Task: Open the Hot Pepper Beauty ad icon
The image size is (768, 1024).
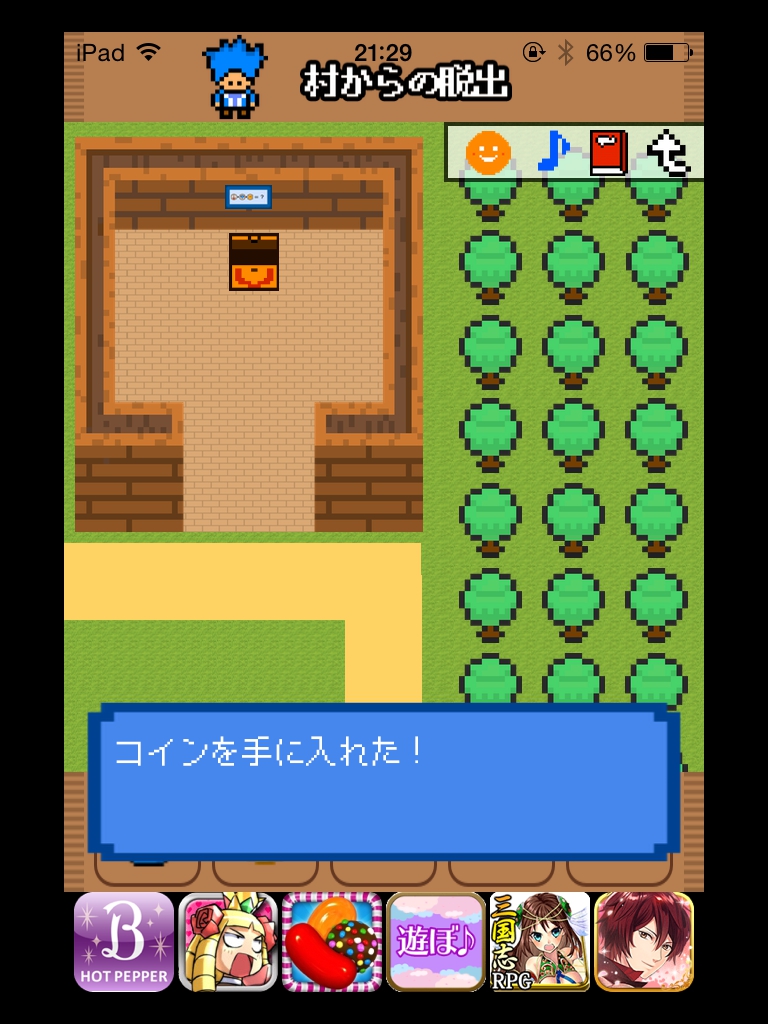Action: point(124,941)
